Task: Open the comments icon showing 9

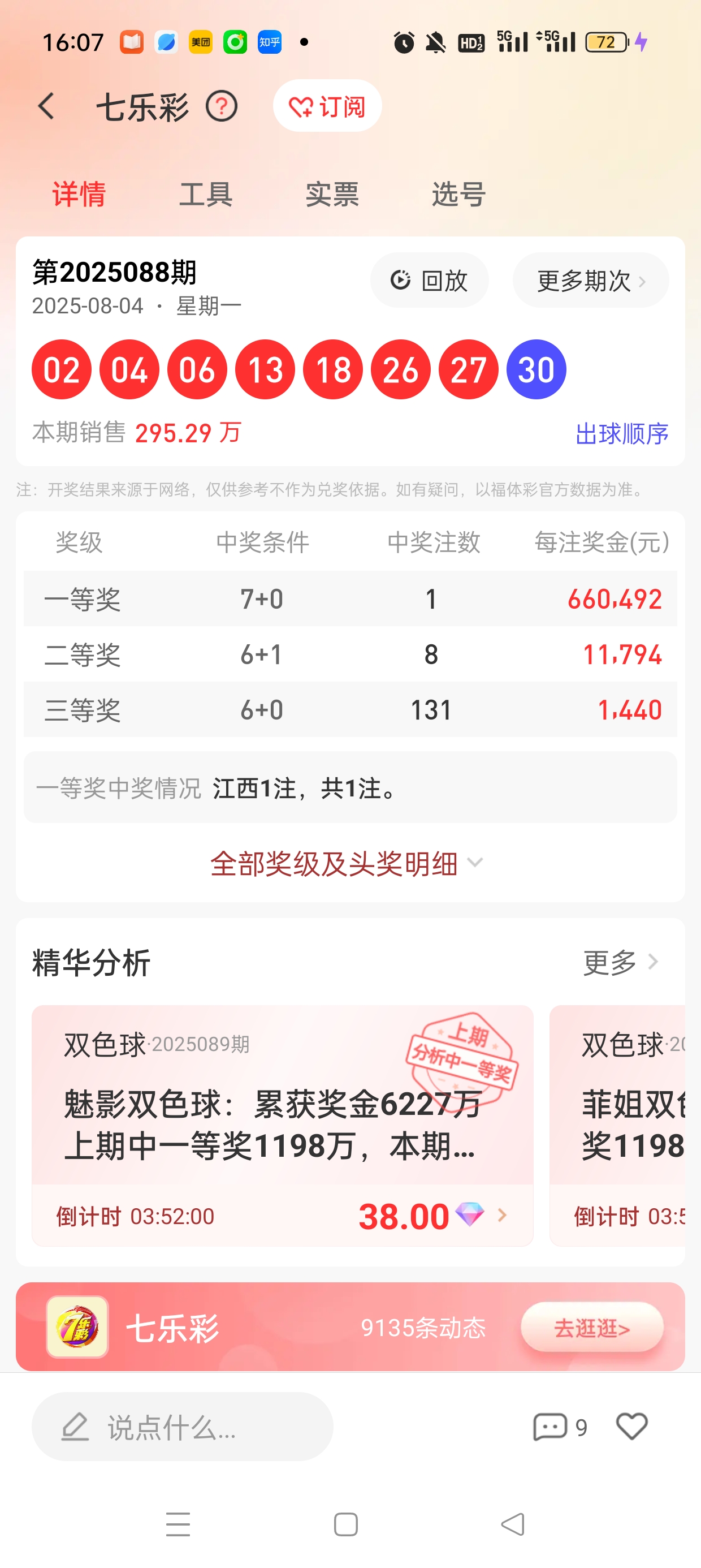Action: [x=559, y=1427]
